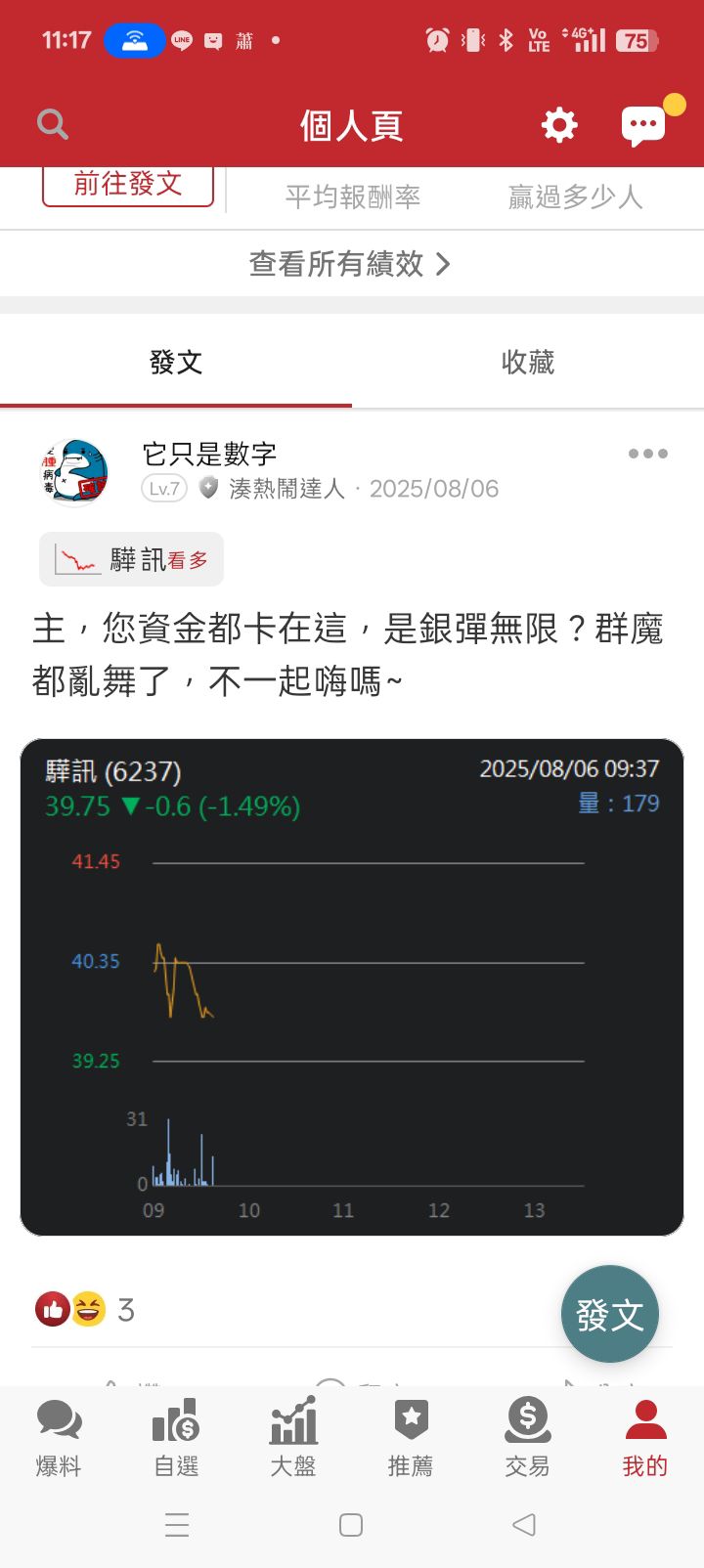Screen dimensions: 704x1568
Task: Switch to the 收藏 tab
Action: click(x=528, y=363)
